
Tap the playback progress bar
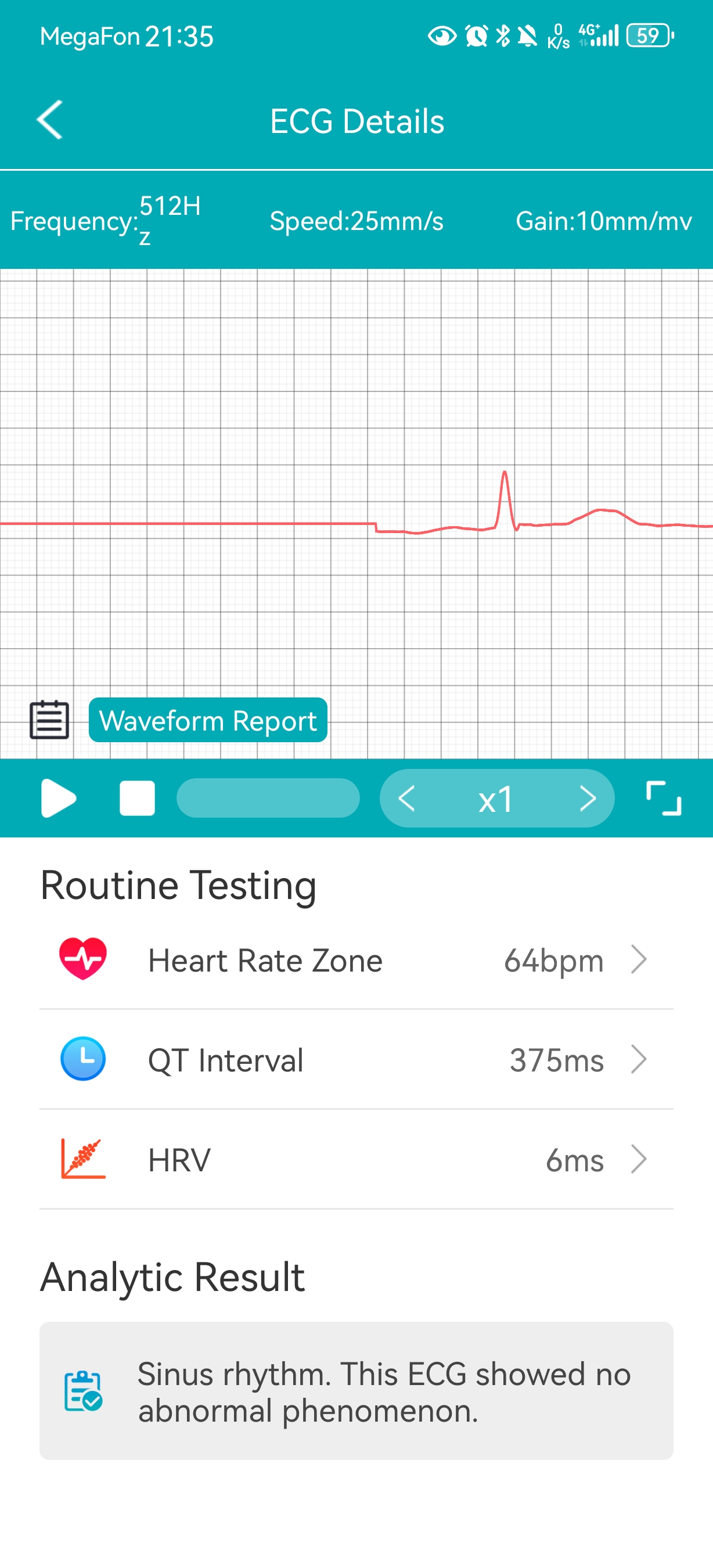(268, 797)
